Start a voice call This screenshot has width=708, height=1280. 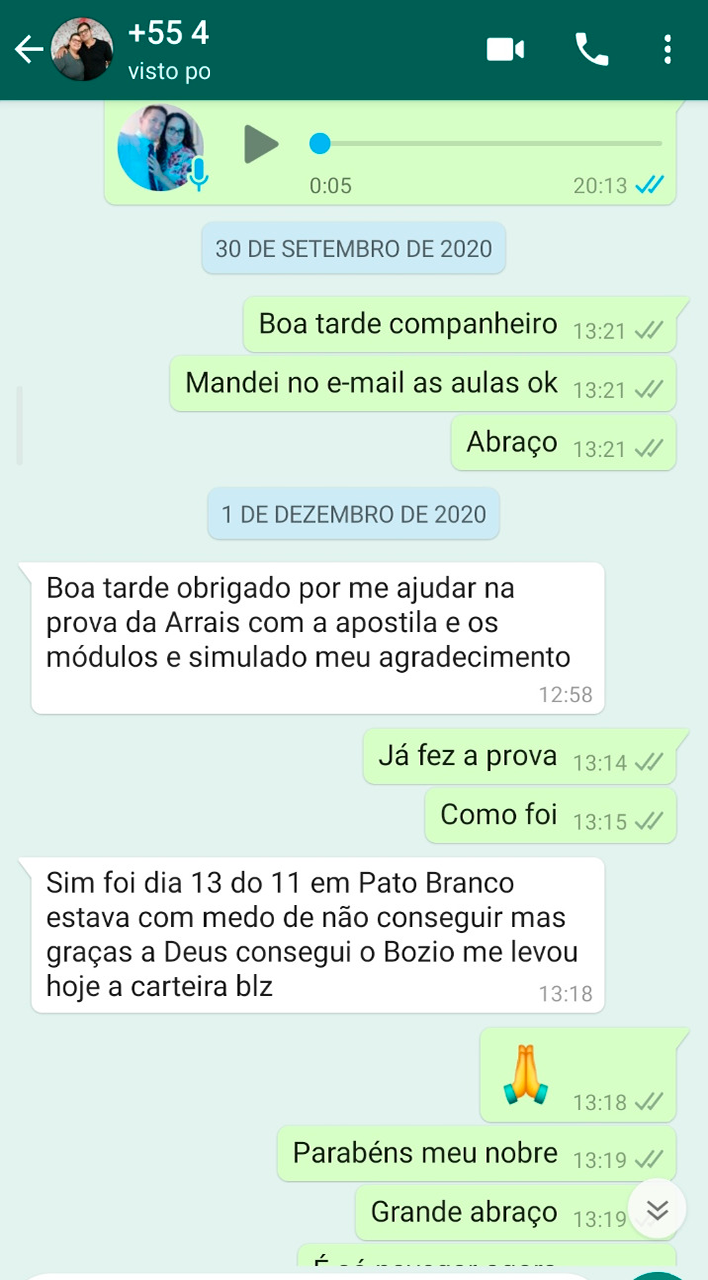click(x=591, y=49)
